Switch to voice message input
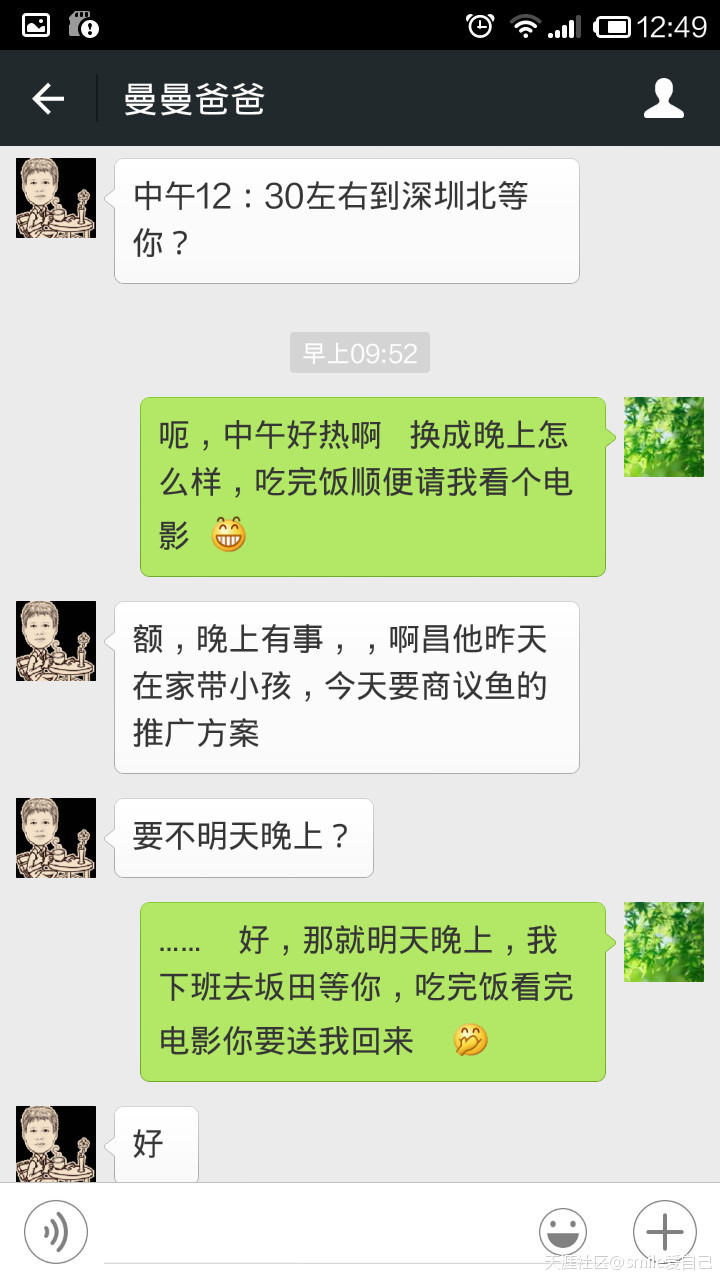Viewport: 720px width, 1280px height. coord(56,1231)
